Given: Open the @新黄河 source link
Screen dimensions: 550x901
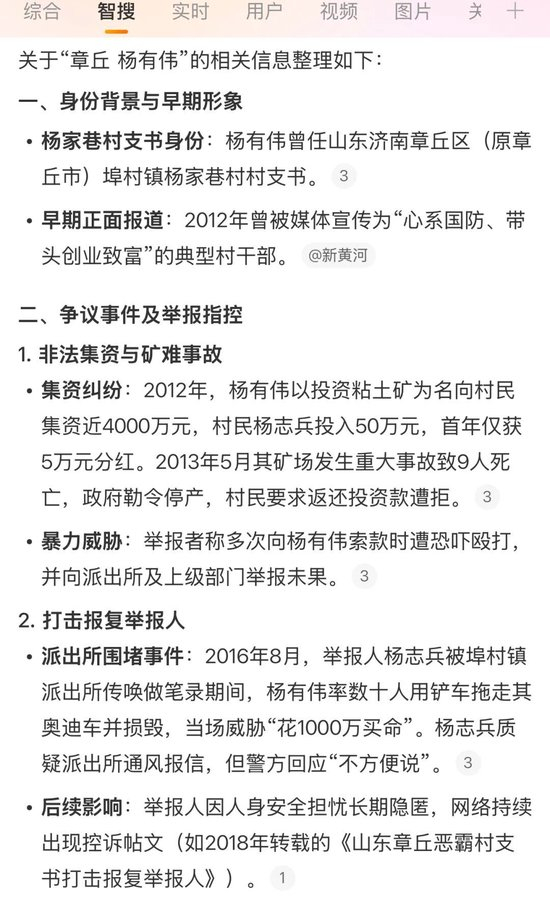Looking at the screenshot, I should pos(338,255).
